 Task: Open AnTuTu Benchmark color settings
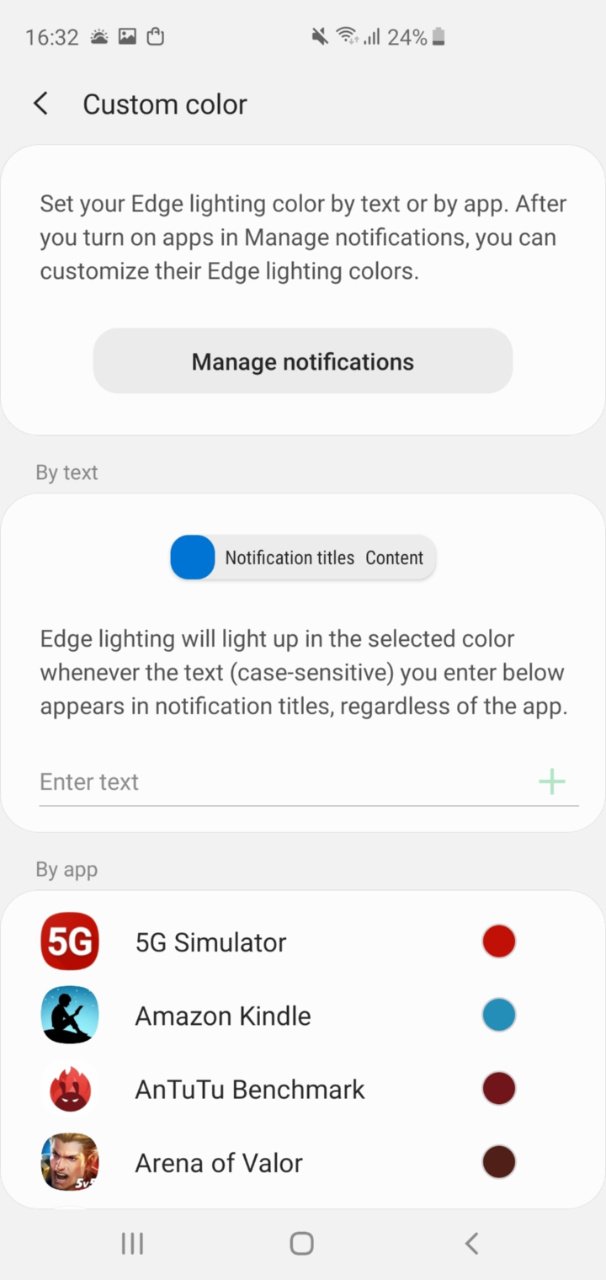click(302, 1089)
